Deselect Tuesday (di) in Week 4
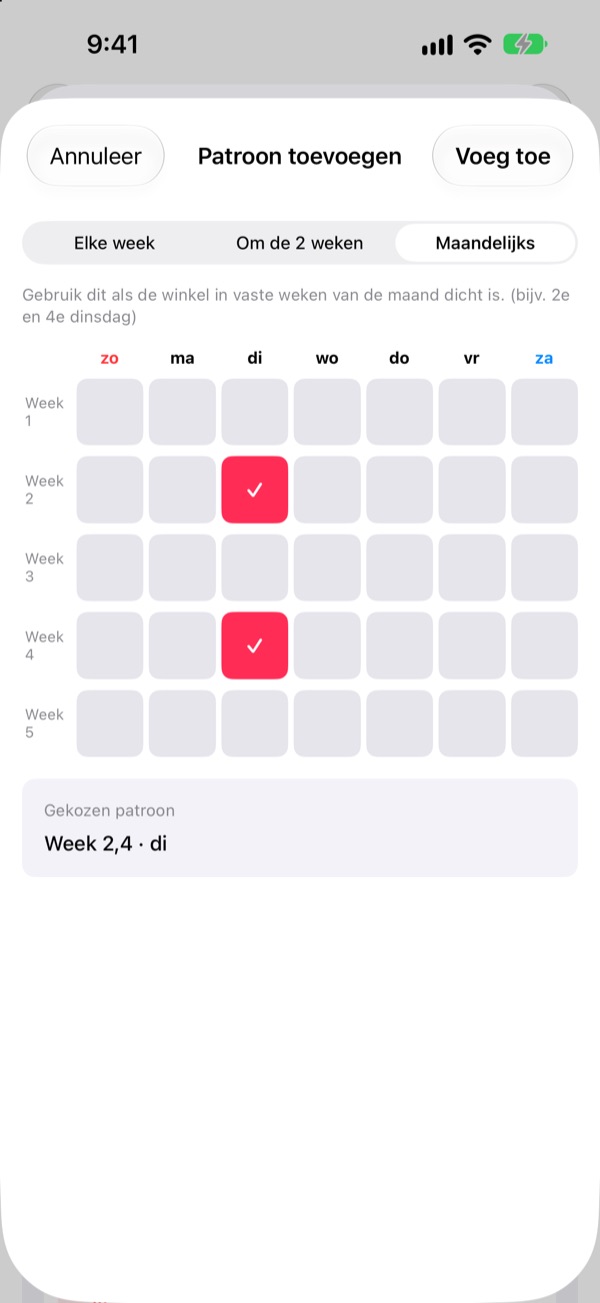Viewport: 600px width, 1303px height. pyautogui.click(x=255, y=646)
